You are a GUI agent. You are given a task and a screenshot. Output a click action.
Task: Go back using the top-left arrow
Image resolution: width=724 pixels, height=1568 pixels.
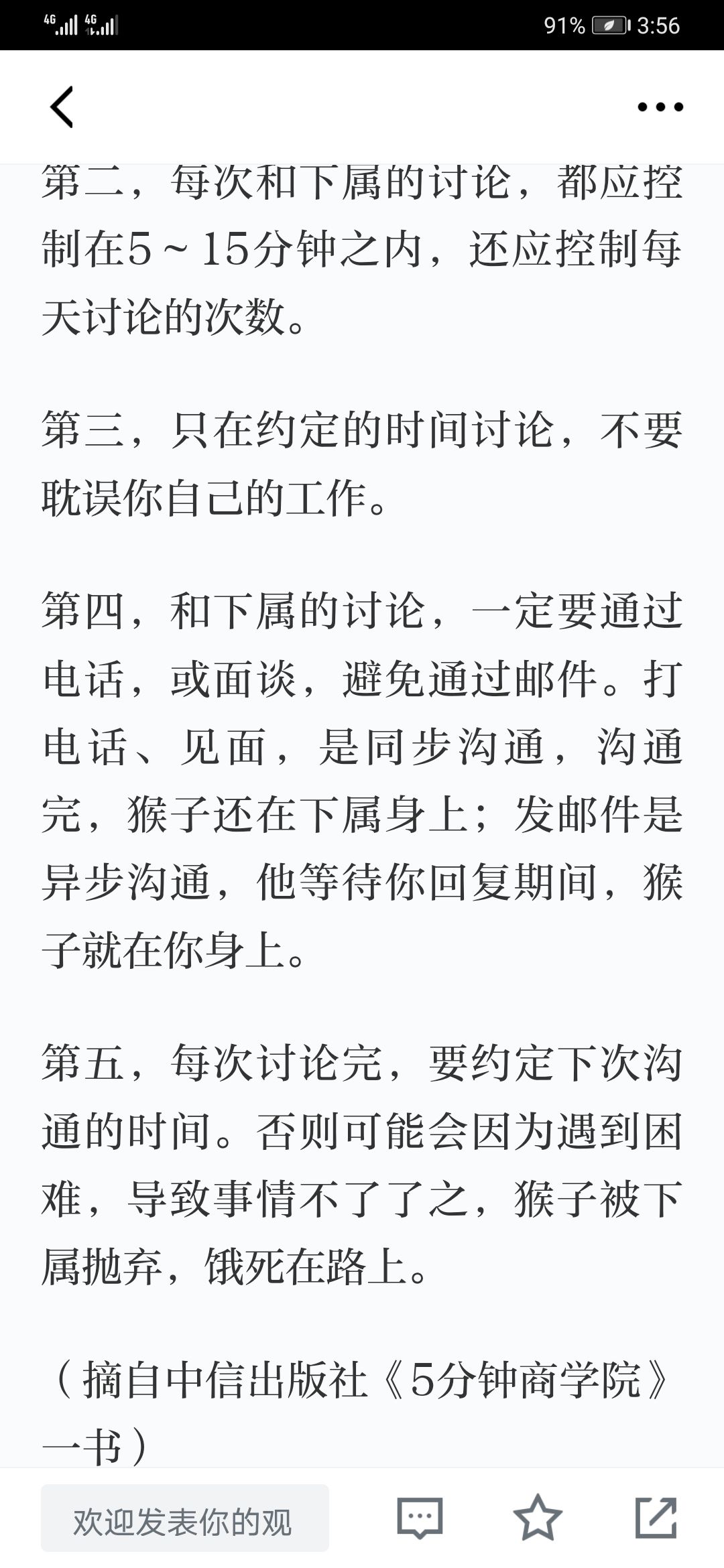pos(62,107)
